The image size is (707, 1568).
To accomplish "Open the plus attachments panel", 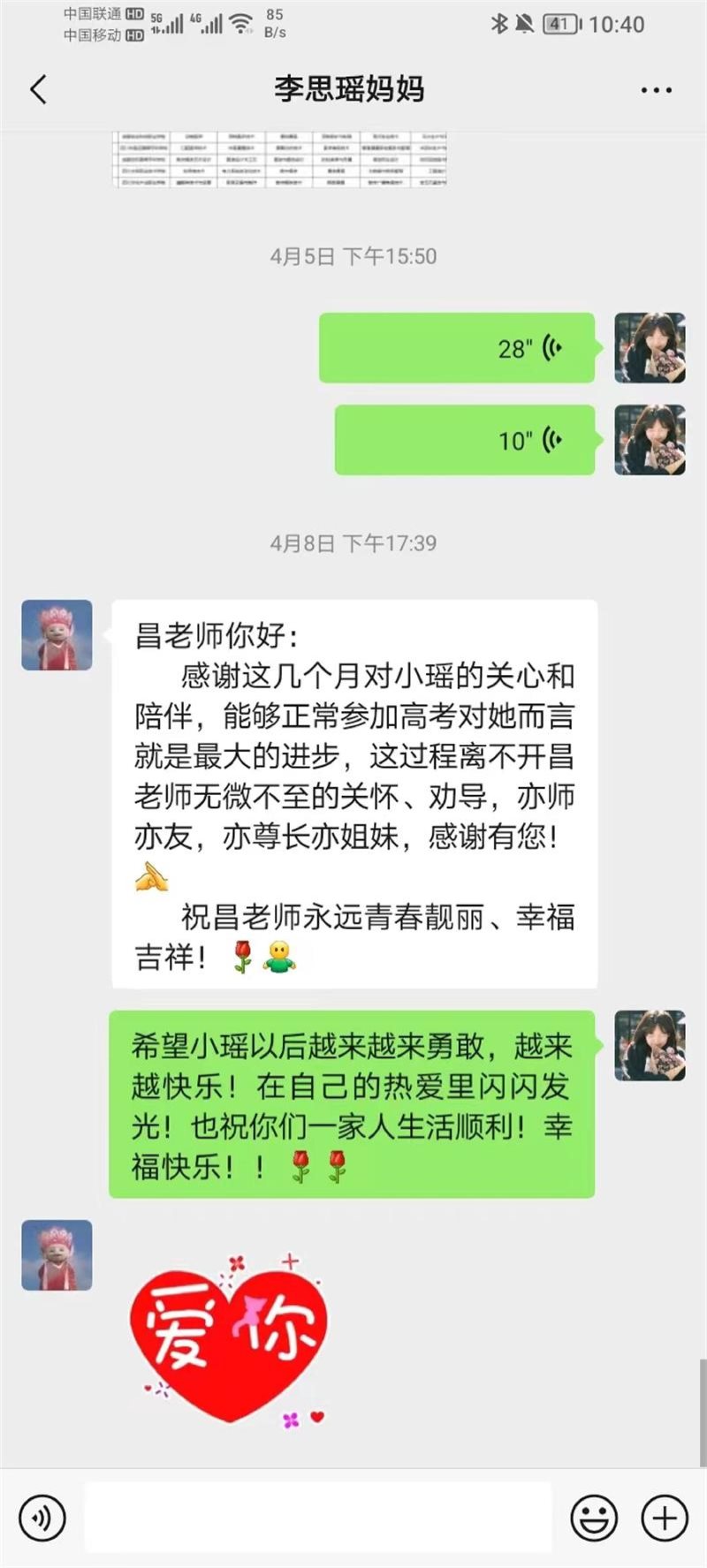I will [x=665, y=1518].
